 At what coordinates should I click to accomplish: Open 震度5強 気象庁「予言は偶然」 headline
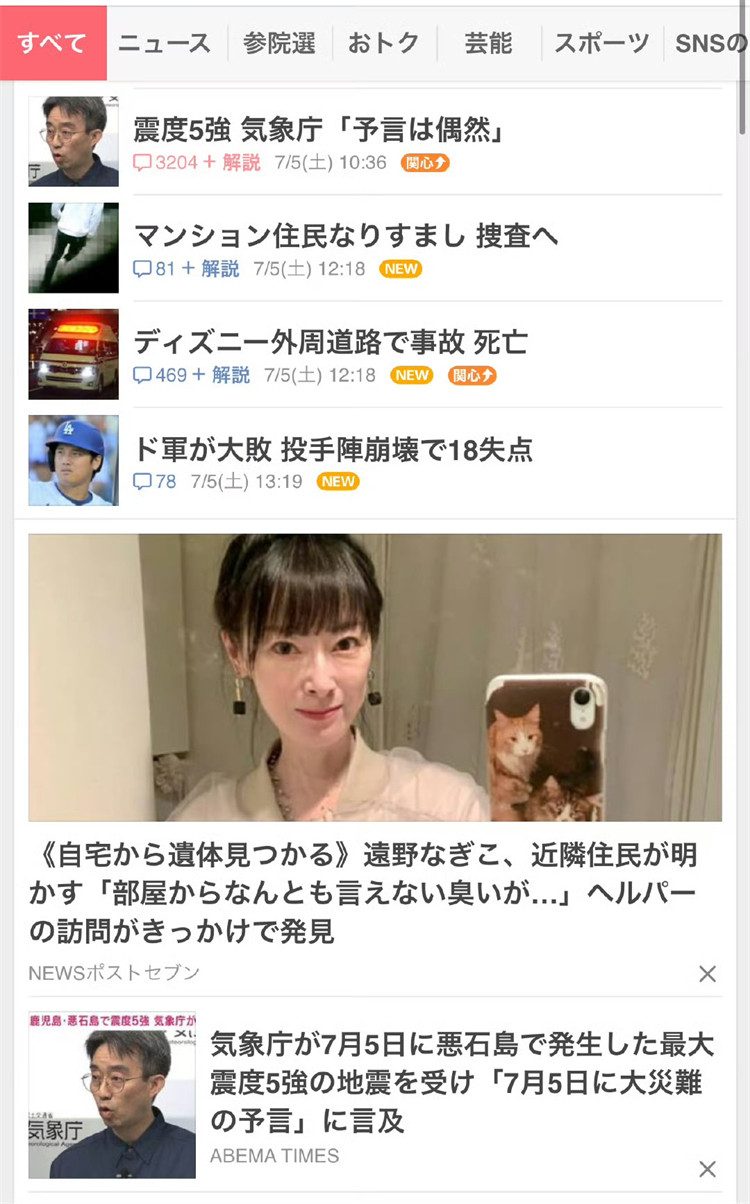click(x=317, y=130)
